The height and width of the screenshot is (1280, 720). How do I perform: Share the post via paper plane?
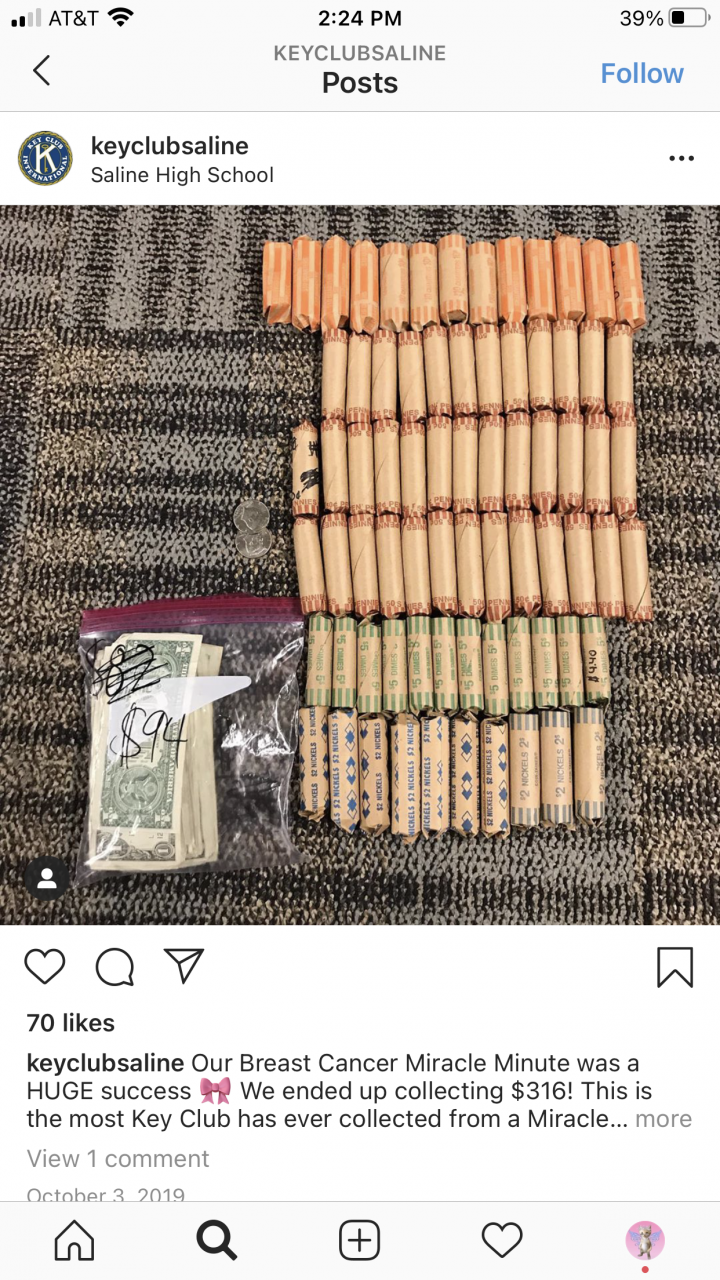[184, 965]
